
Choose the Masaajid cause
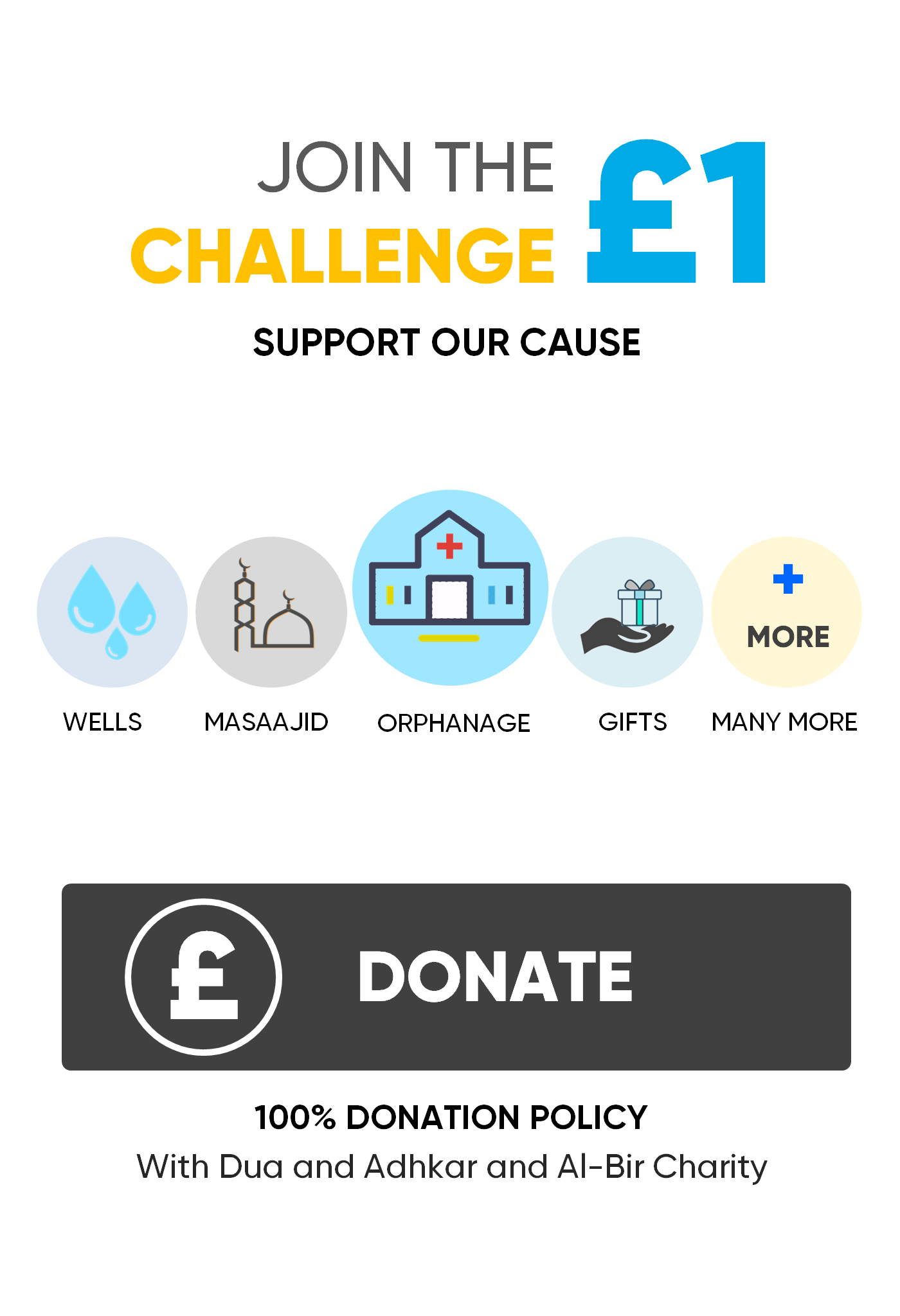[x=271, y=612]
